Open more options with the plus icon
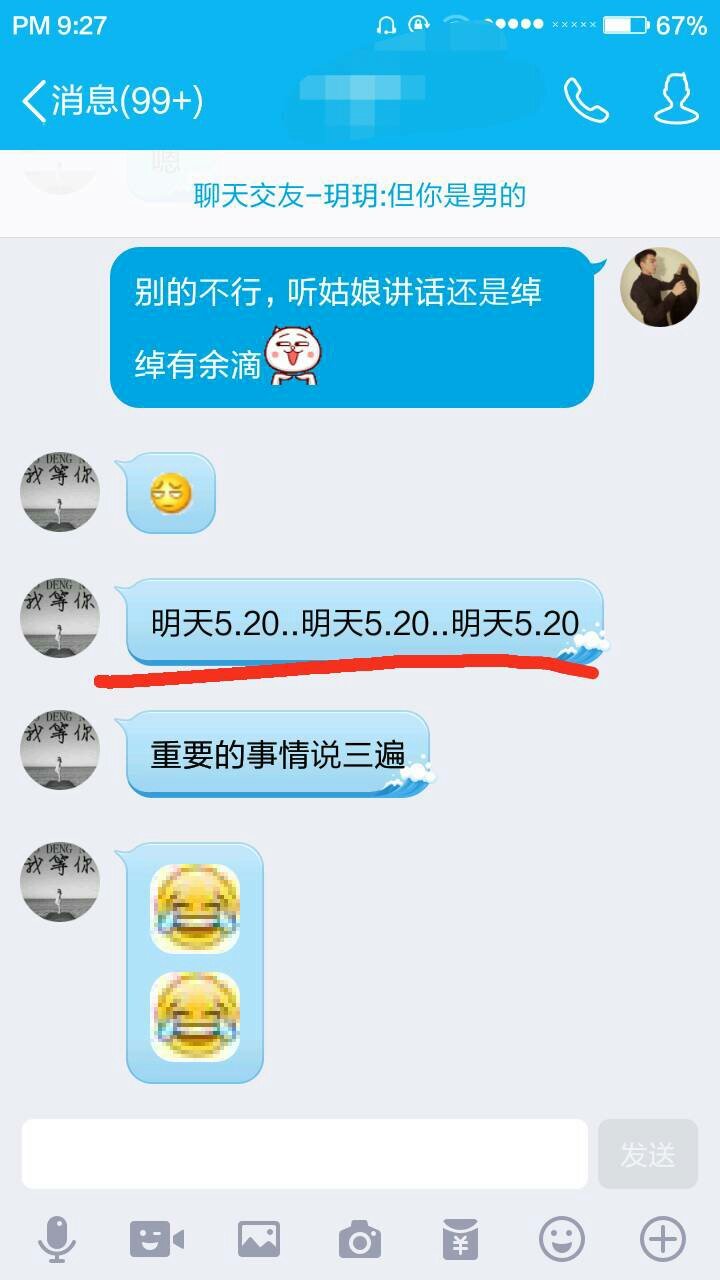Screen dimensions: 720x1280 tap(662, 1240)
